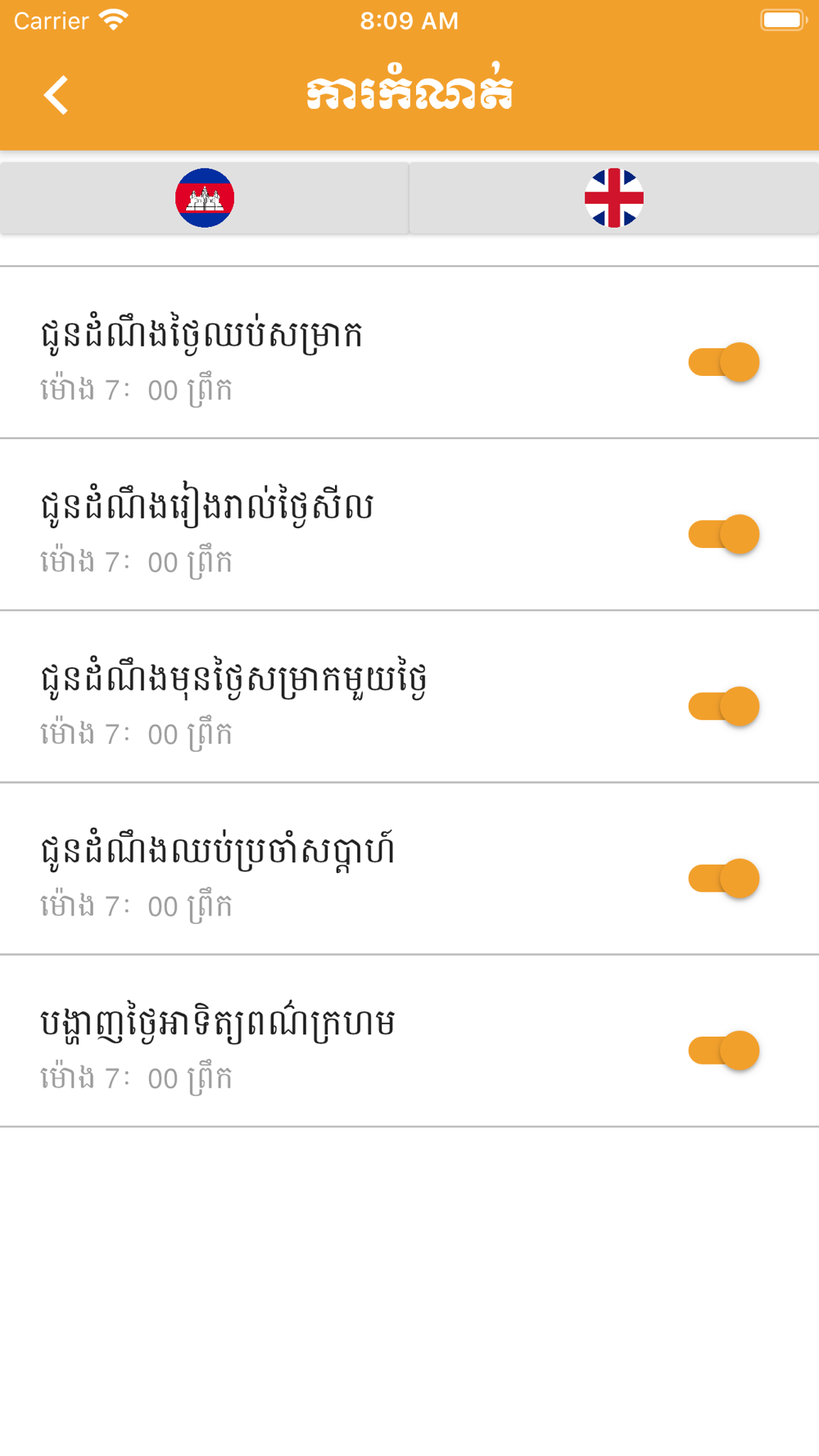
Task: Select Khmer language with the Cambodian flag
Action: coord(205,198)
